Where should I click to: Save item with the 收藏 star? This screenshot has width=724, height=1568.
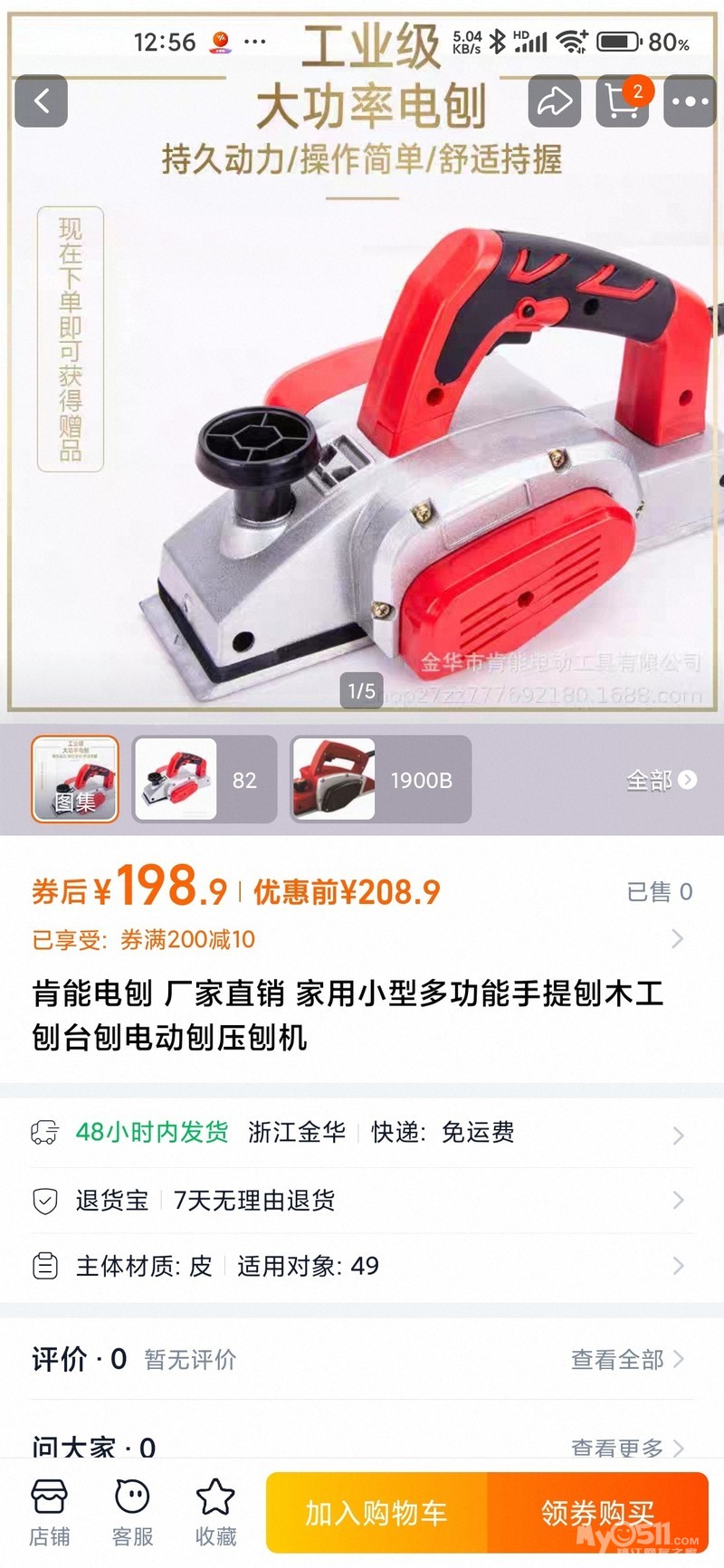pos(215,1512)
